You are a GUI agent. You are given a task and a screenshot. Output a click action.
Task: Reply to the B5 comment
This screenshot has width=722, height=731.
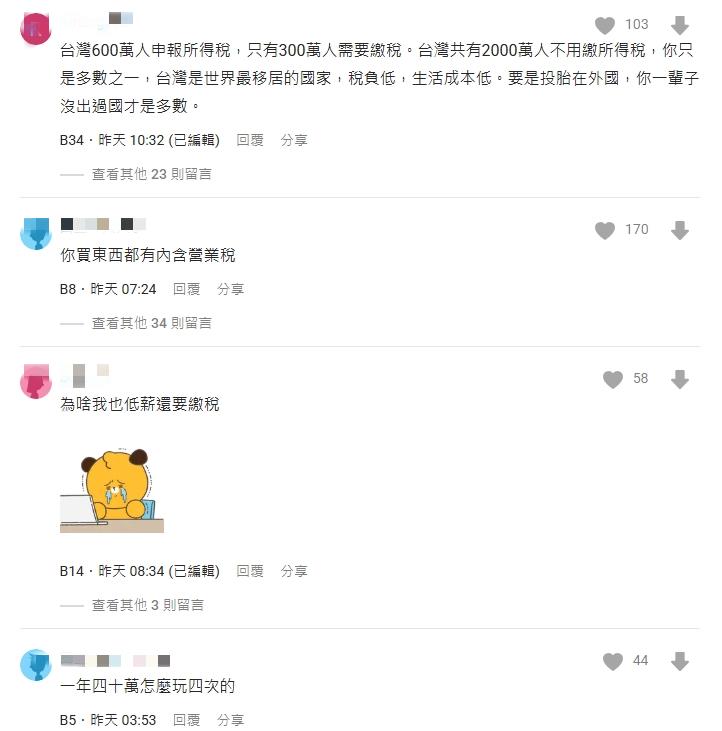click(186, 720)
